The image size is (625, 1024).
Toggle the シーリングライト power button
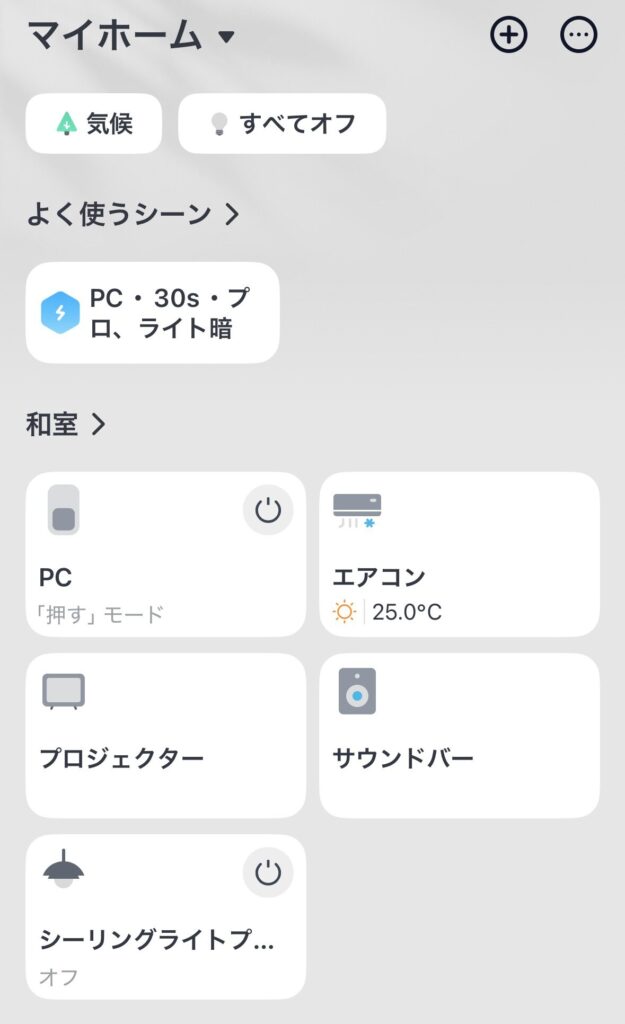268,873
